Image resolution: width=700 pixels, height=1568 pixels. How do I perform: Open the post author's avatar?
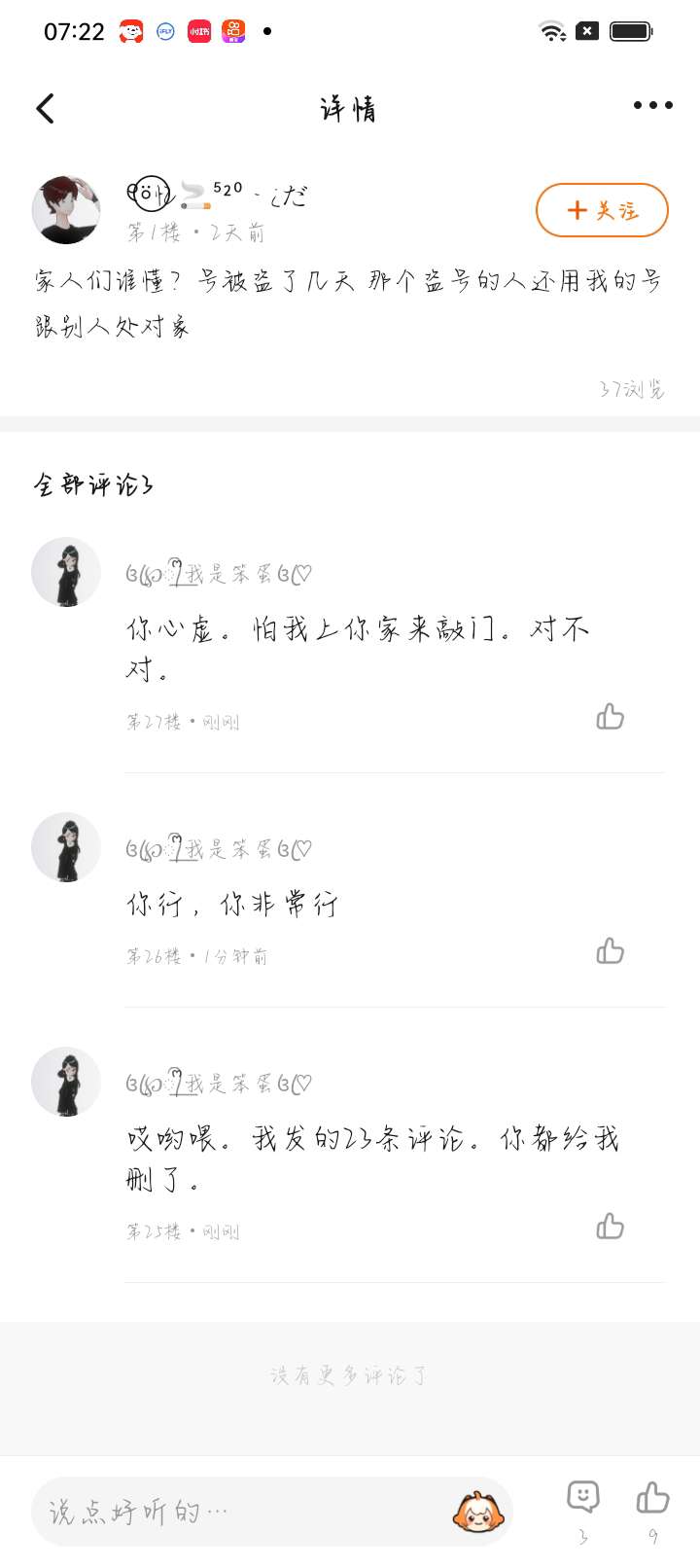pos(66,210)
